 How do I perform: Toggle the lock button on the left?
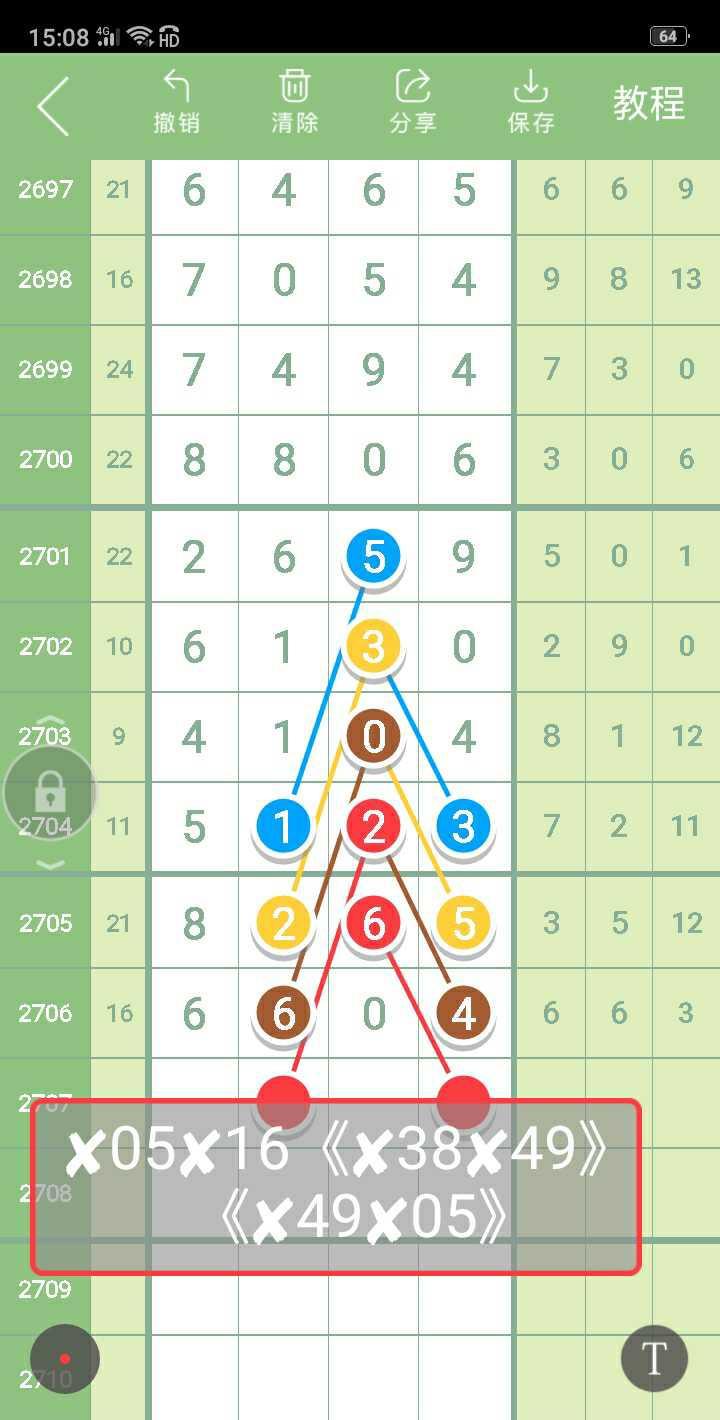point(50,794)
